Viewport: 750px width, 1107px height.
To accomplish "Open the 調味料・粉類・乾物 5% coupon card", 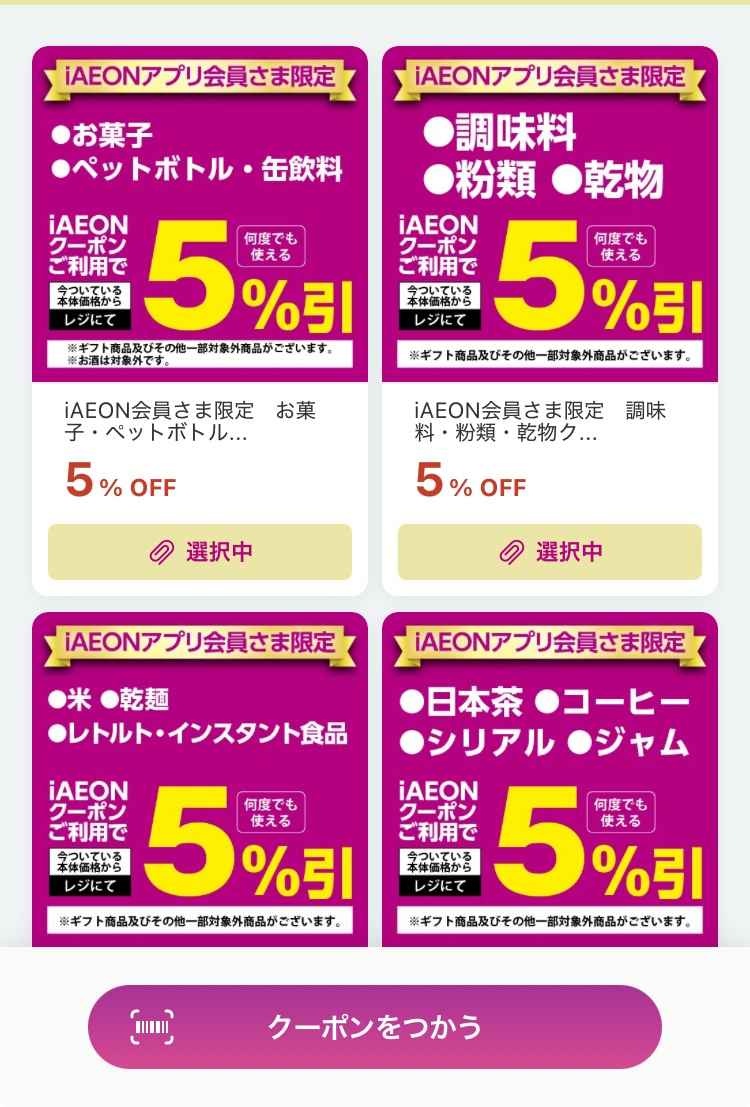I will [x=550, y=215].
